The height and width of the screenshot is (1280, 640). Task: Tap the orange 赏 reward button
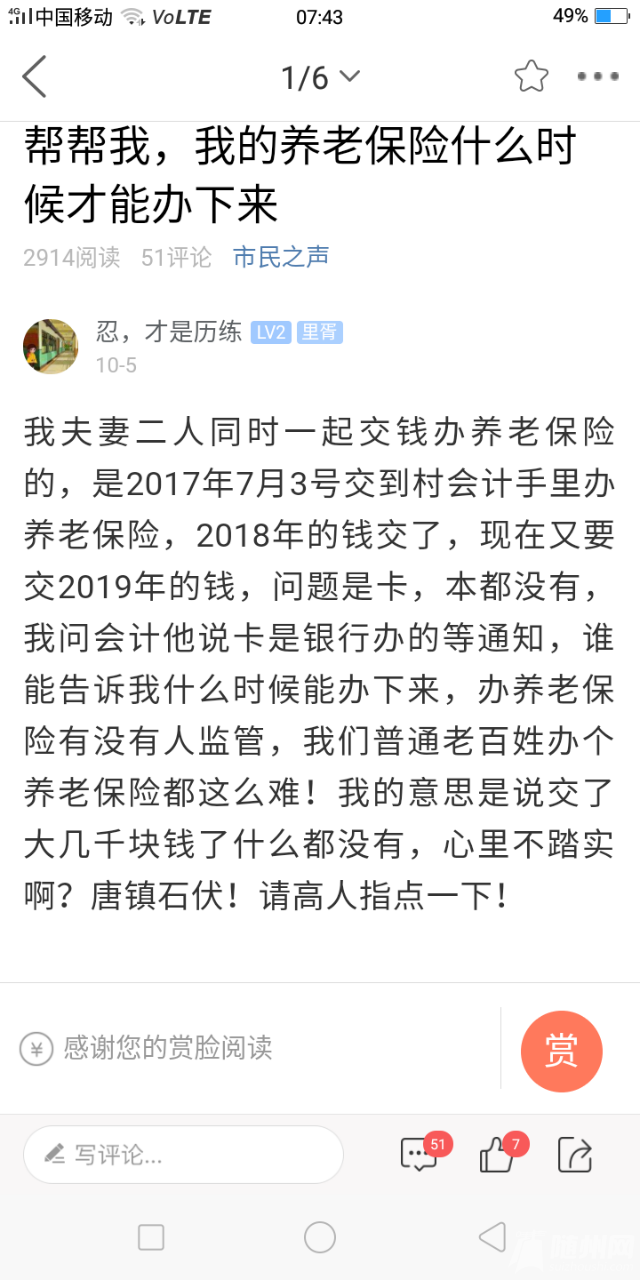tap(561, 1051)
